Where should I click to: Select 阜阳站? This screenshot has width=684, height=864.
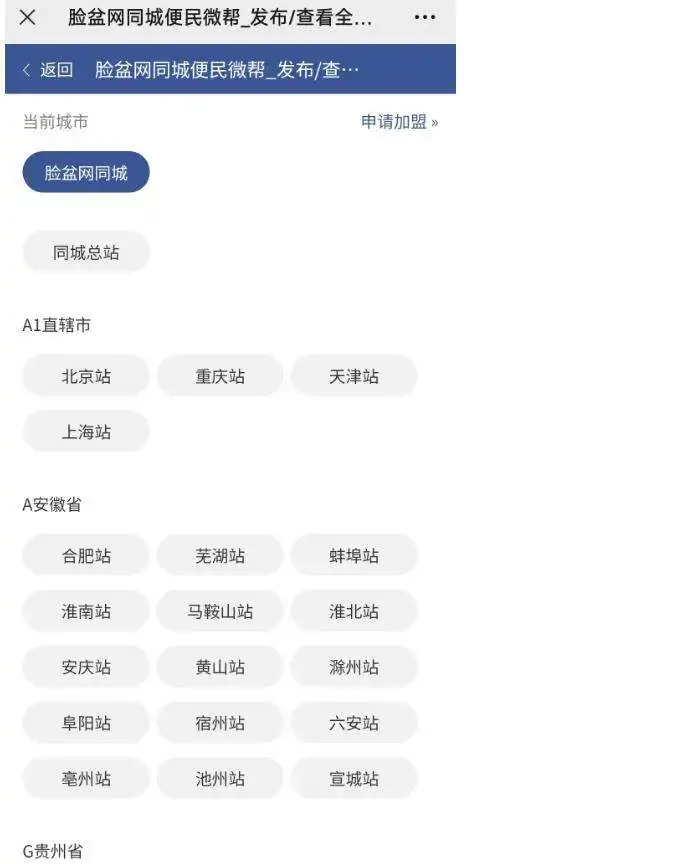point(86,723)
